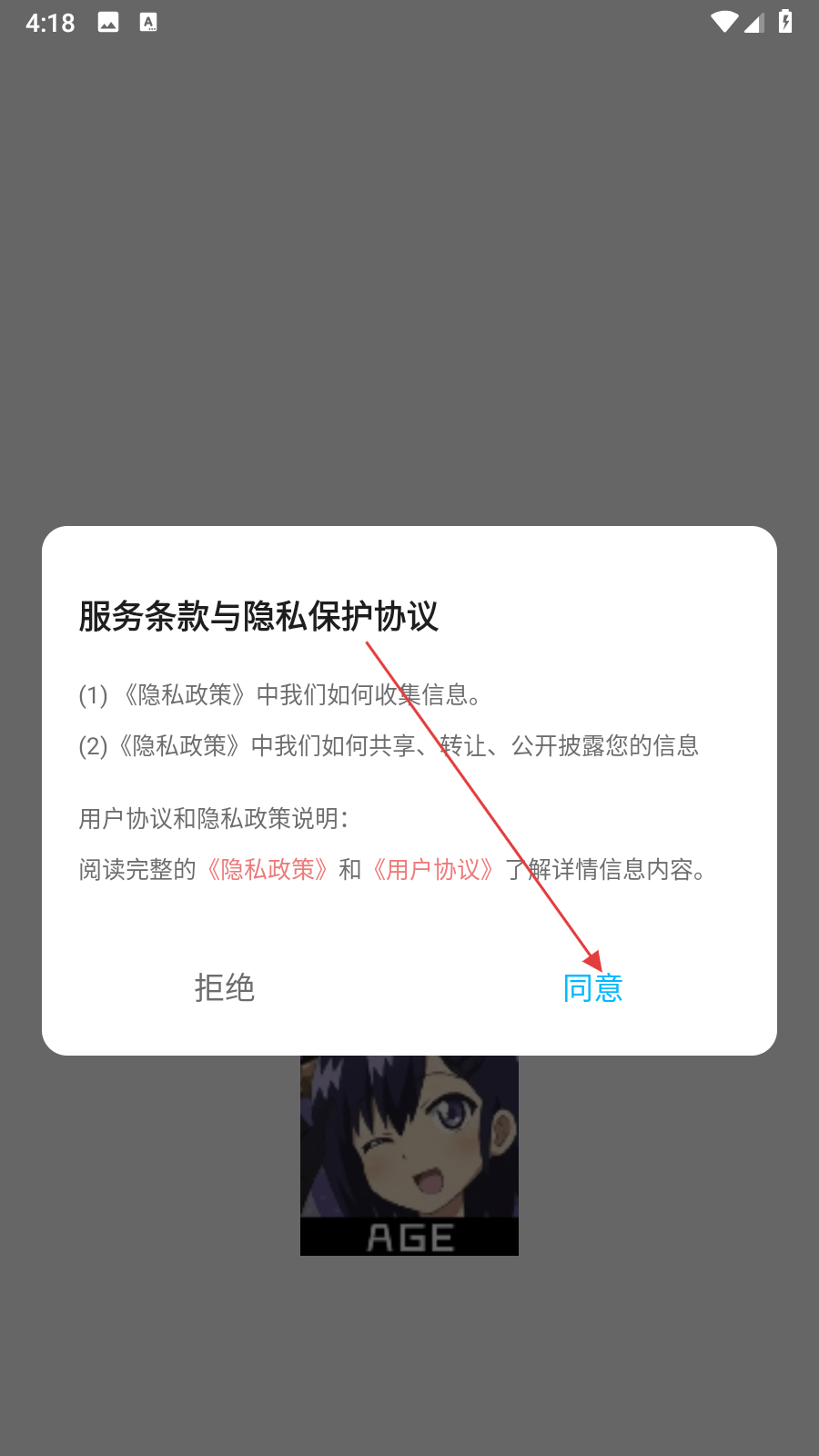This screenshot has width=819, height=1456.
Task: Tap 同意 to accept the agreement
Action: (x=592, y=987)
